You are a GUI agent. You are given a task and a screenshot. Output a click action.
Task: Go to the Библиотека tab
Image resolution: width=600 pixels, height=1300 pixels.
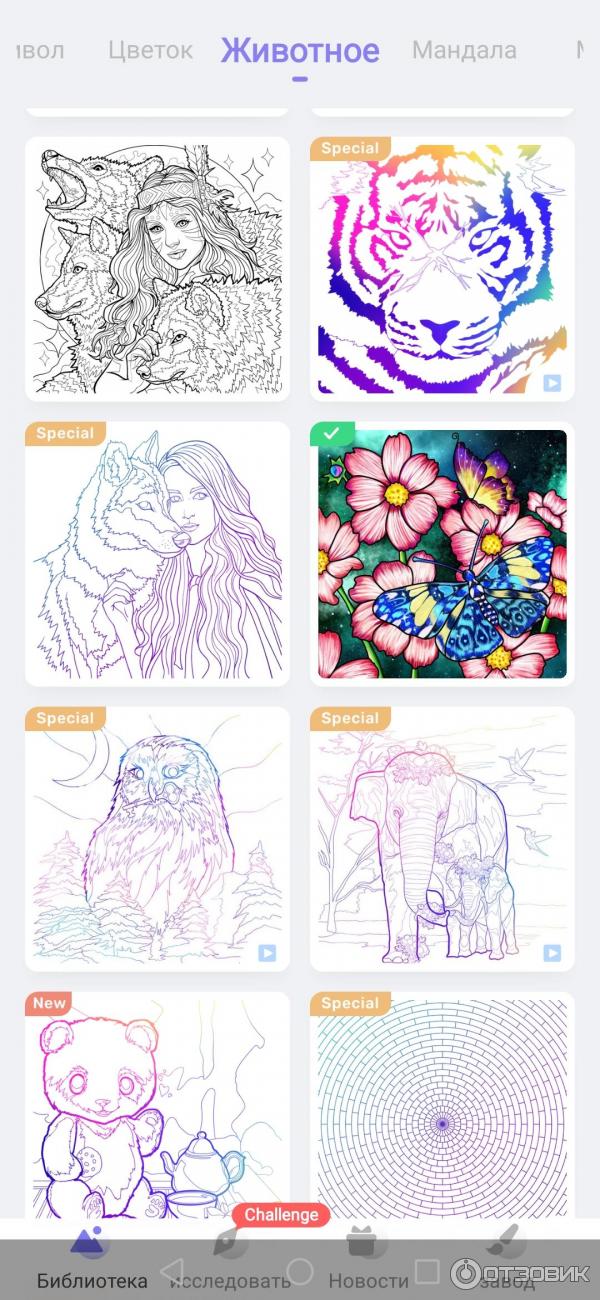tap(91, 1260)
